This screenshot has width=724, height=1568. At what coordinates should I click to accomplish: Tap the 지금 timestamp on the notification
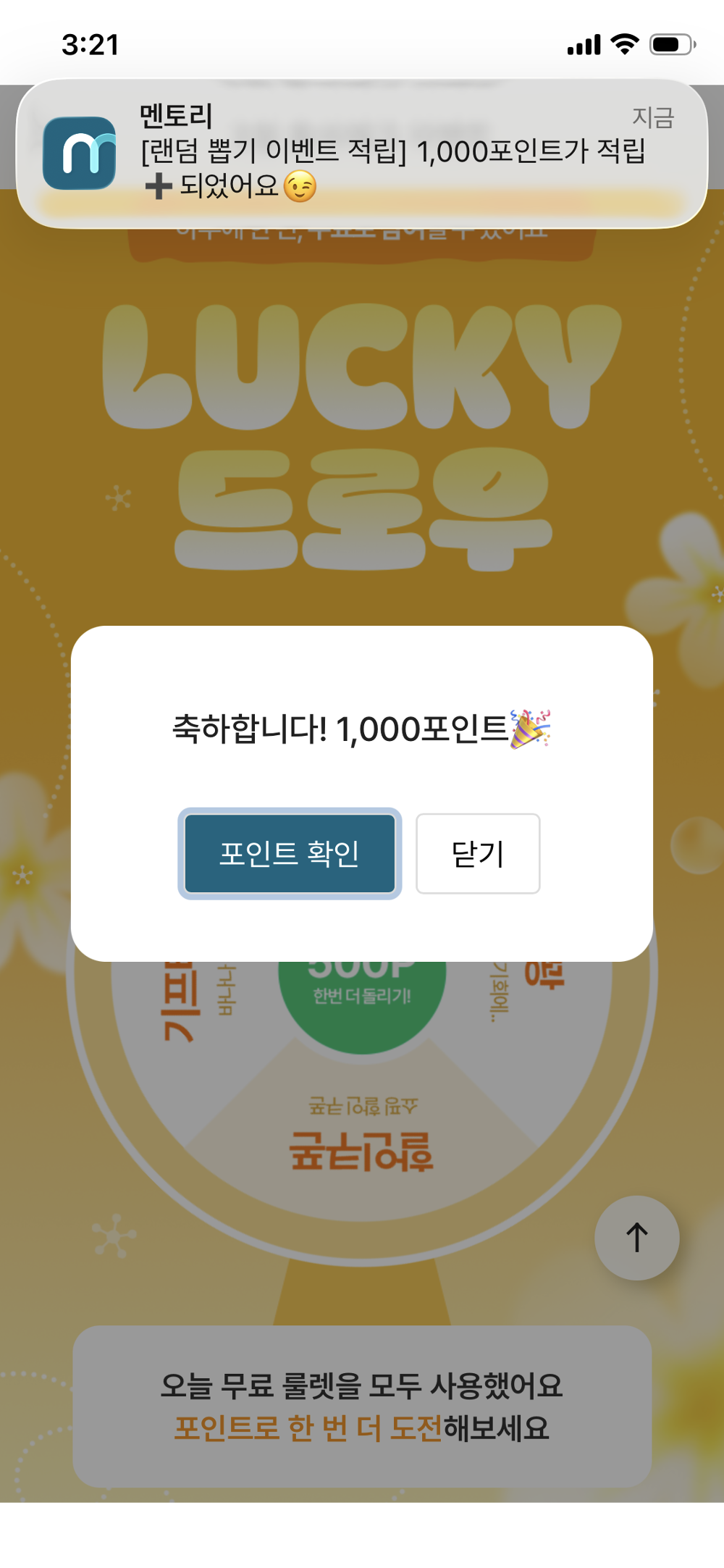654,118
